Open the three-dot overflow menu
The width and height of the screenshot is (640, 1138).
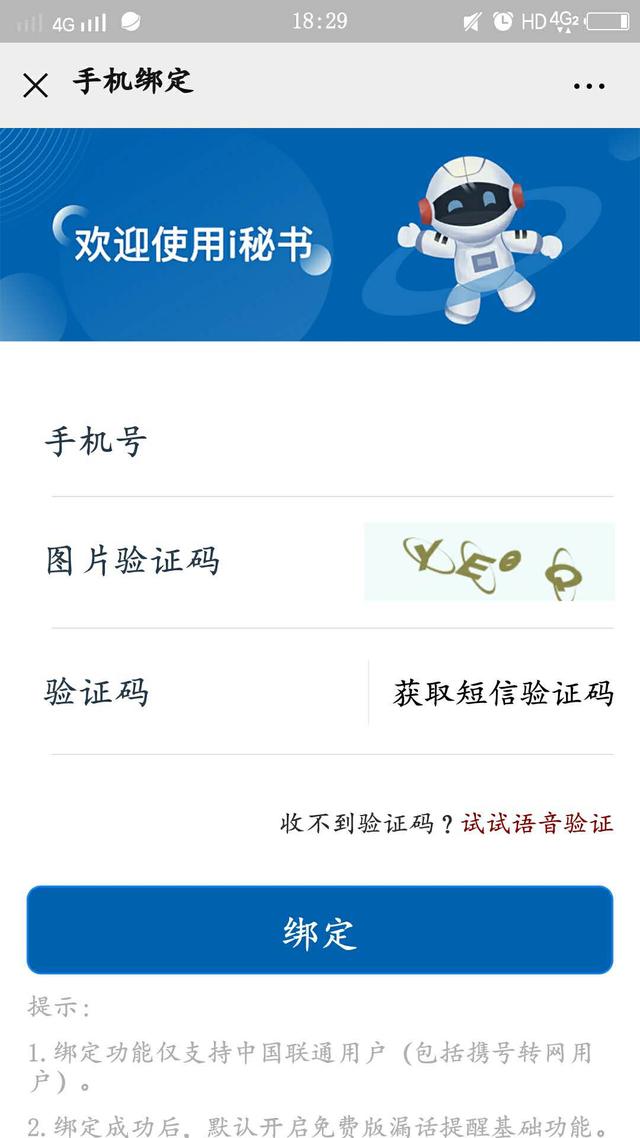coord(589,86)
